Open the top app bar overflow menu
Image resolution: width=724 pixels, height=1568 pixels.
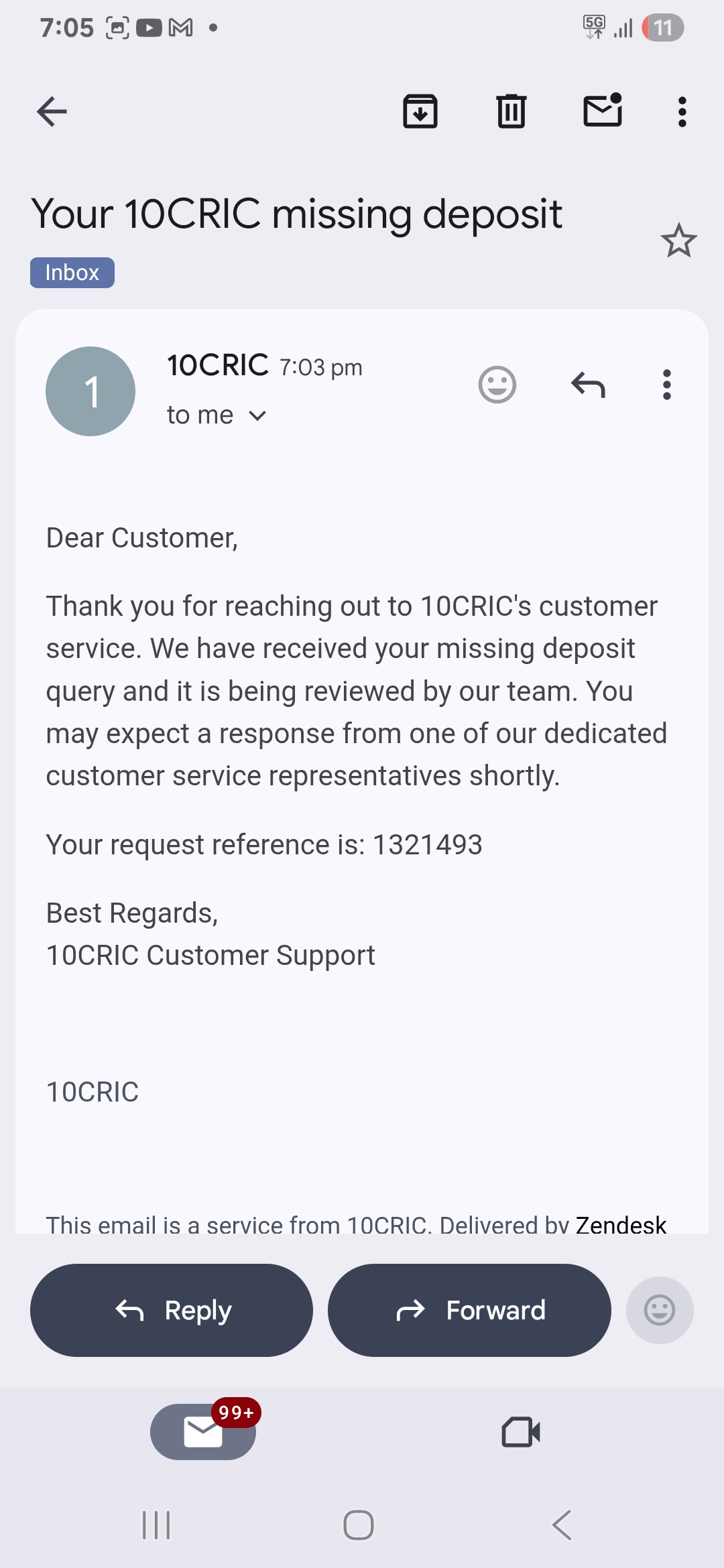click(x=682, y=111)
